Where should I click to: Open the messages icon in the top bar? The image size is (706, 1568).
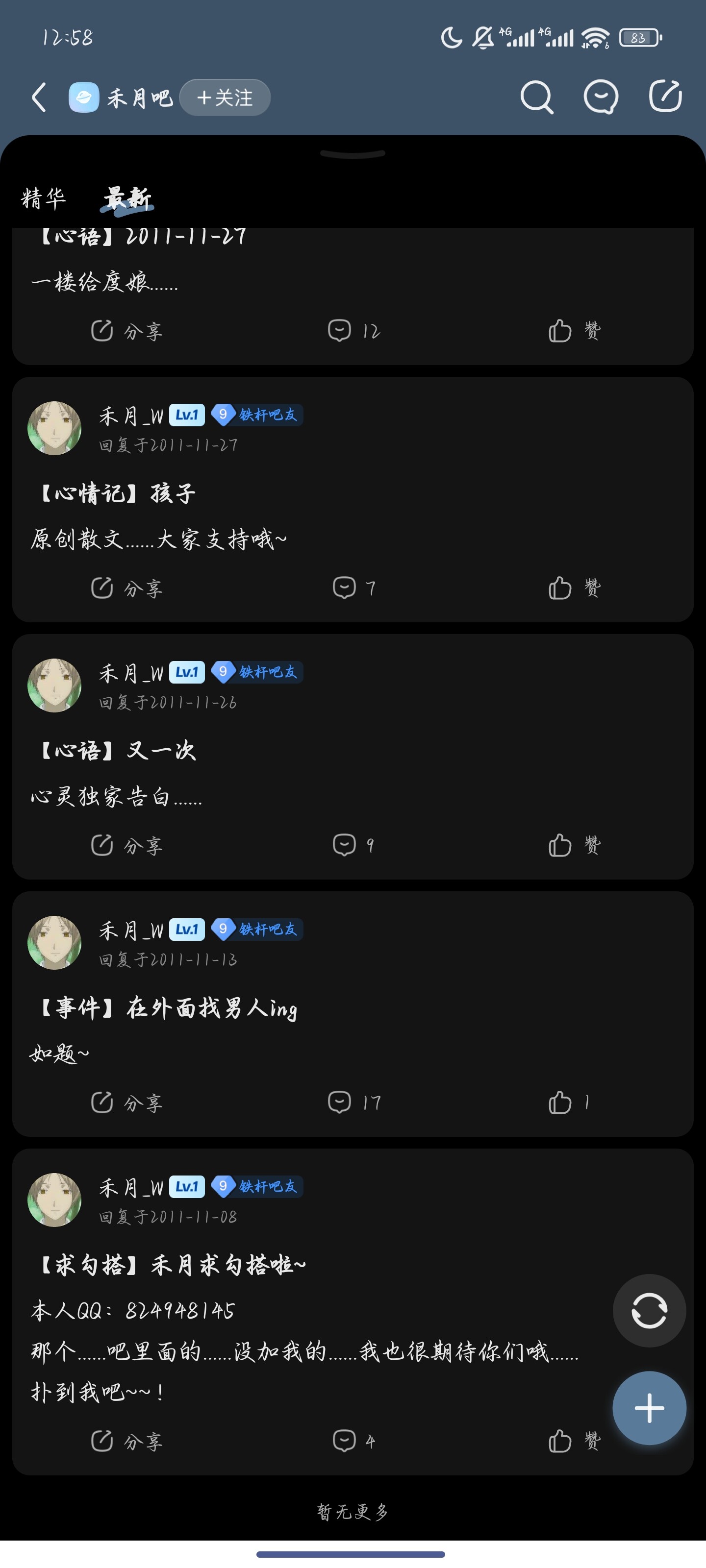(601, 98)
